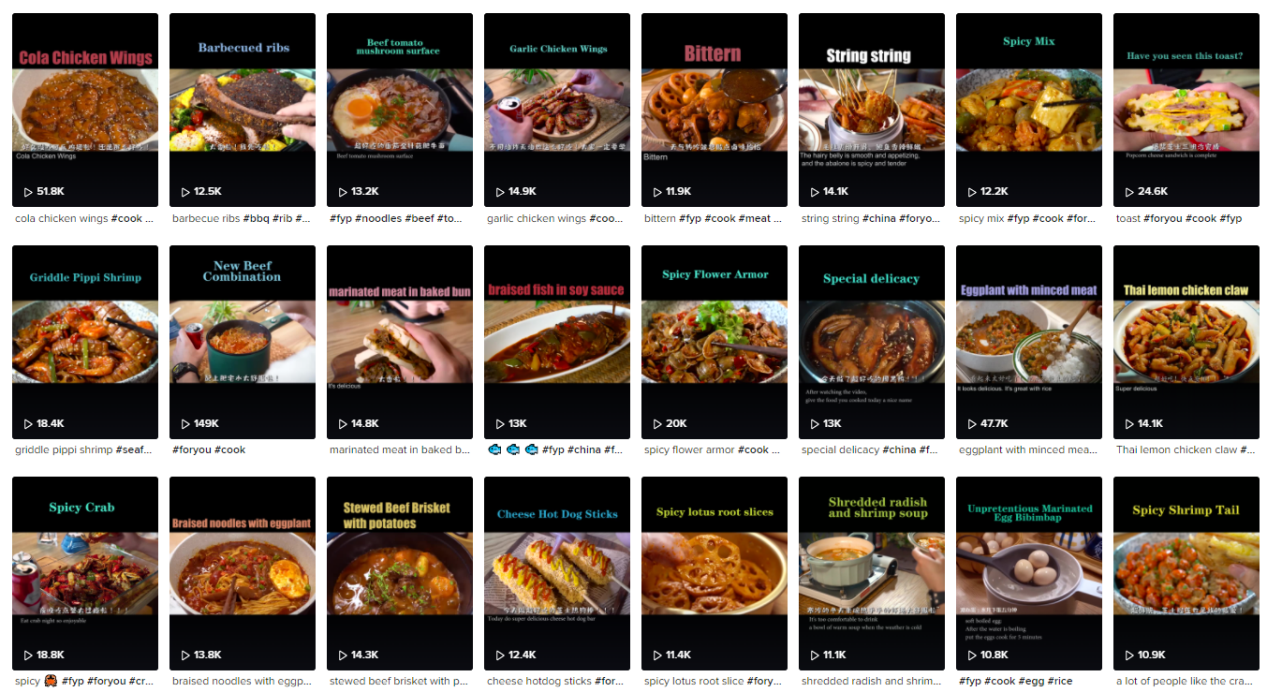Open the Spicy Mix video
Image resolution: width=1267 pixels, height=692 pixels.
tap(1029, 110)
